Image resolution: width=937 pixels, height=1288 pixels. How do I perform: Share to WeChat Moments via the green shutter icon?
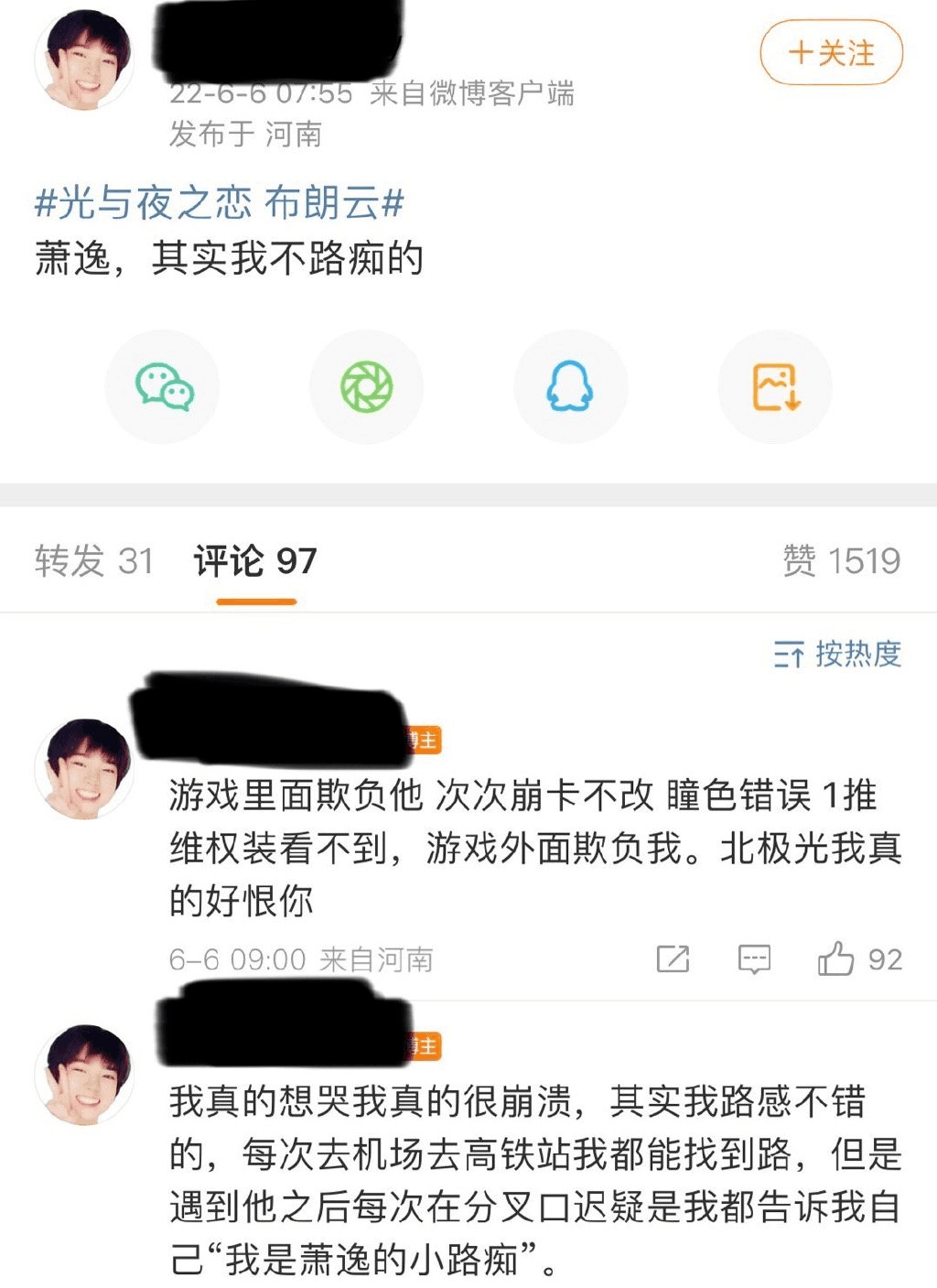pos(366,387)
